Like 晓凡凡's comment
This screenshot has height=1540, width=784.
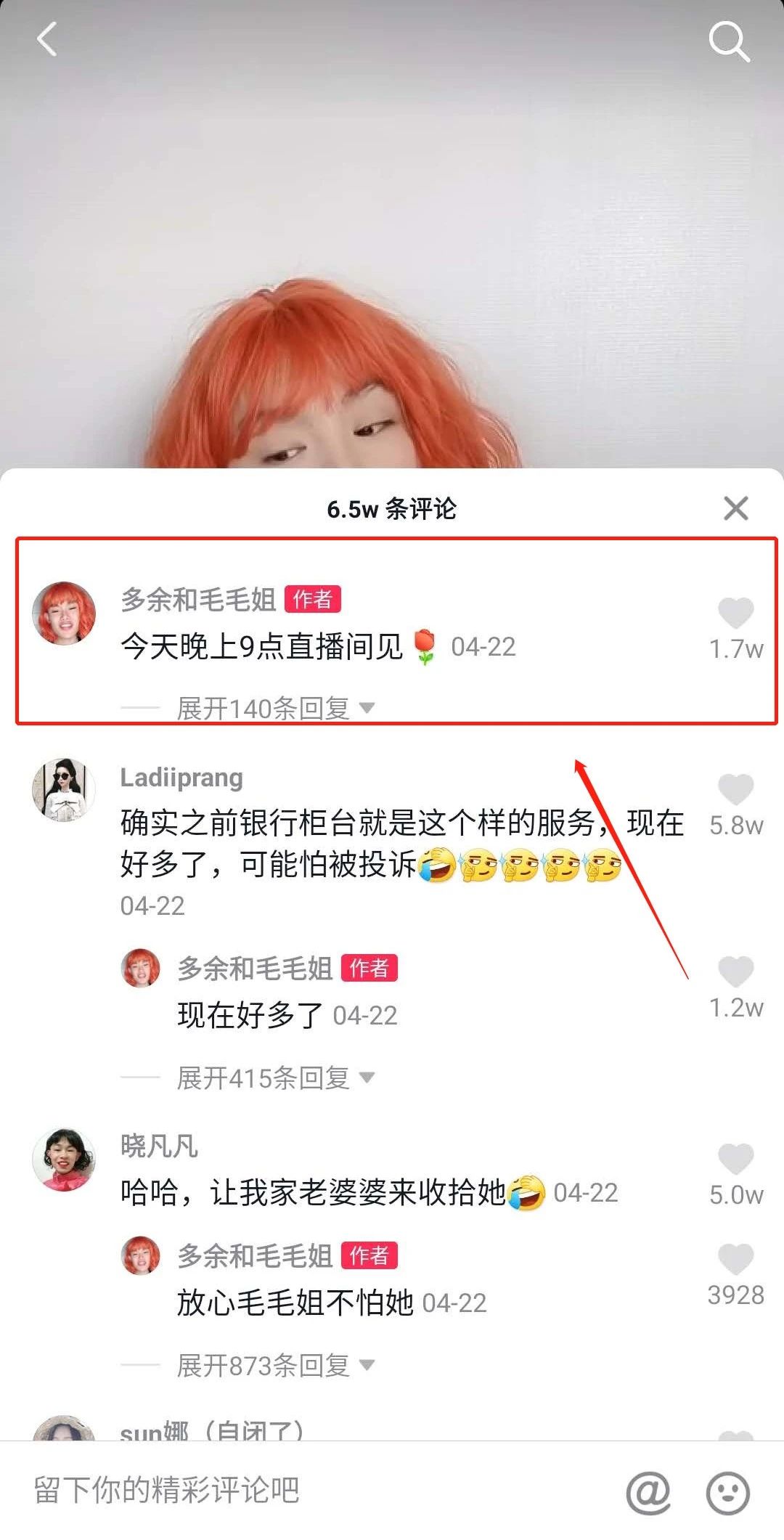point(735,1160)
